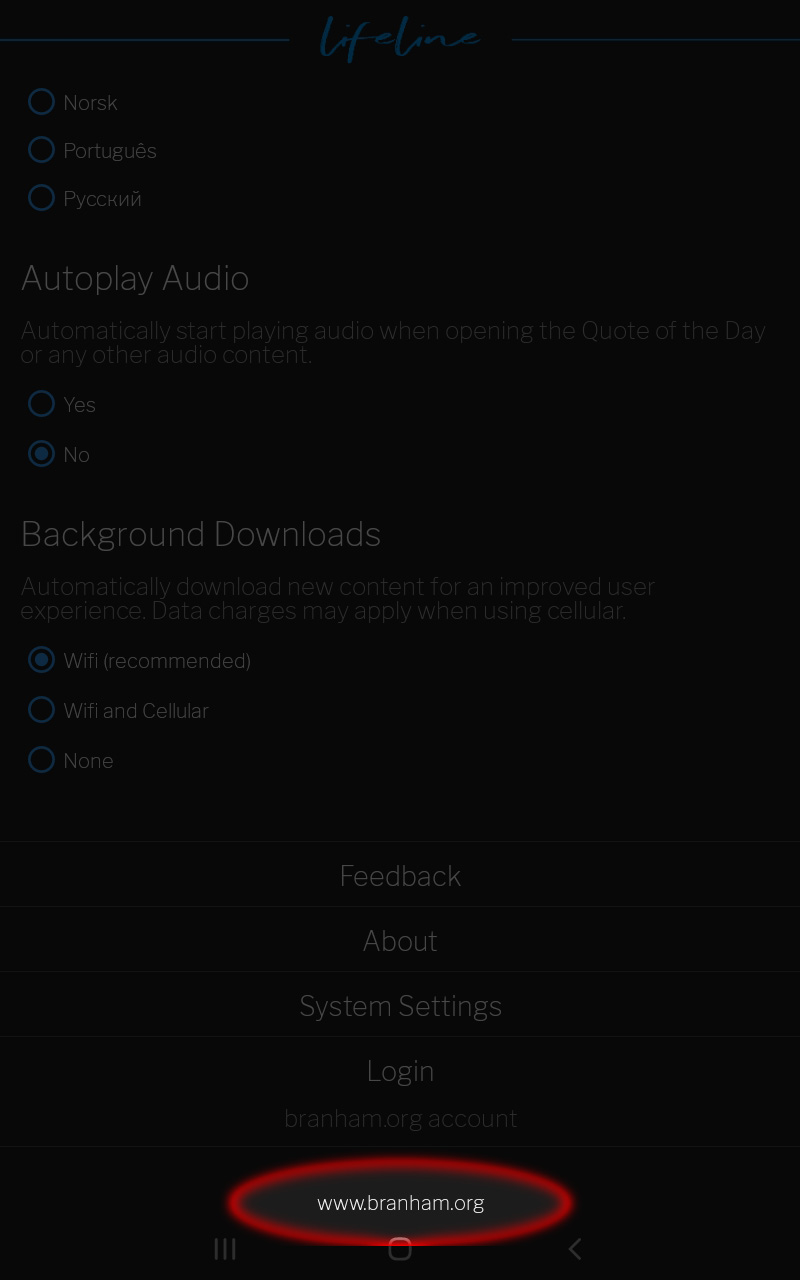The width and height of the screenshot is (800, 1280).
Task: Select Norsk language option
Action: [72, 102]
